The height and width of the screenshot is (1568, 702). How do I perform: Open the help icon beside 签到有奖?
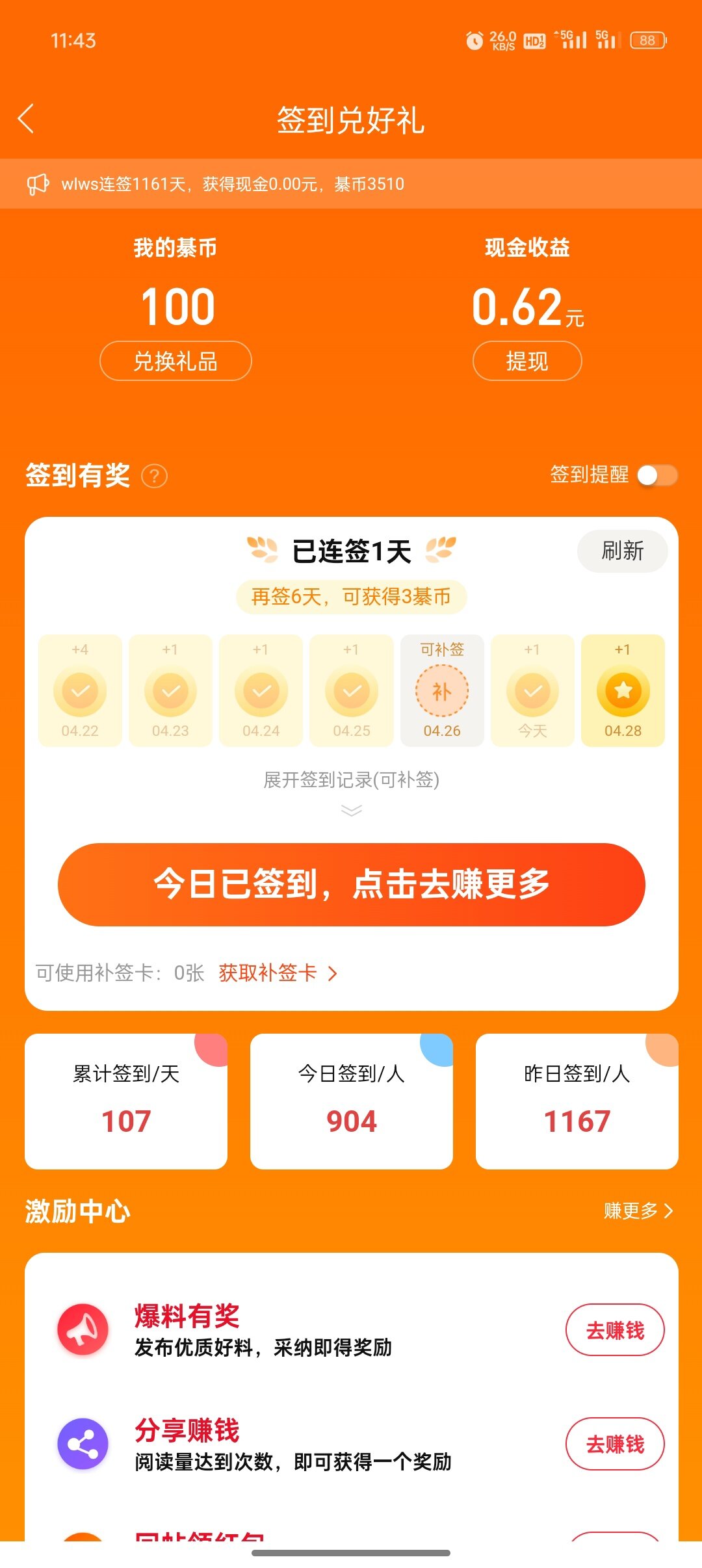[x=155, y=477]
